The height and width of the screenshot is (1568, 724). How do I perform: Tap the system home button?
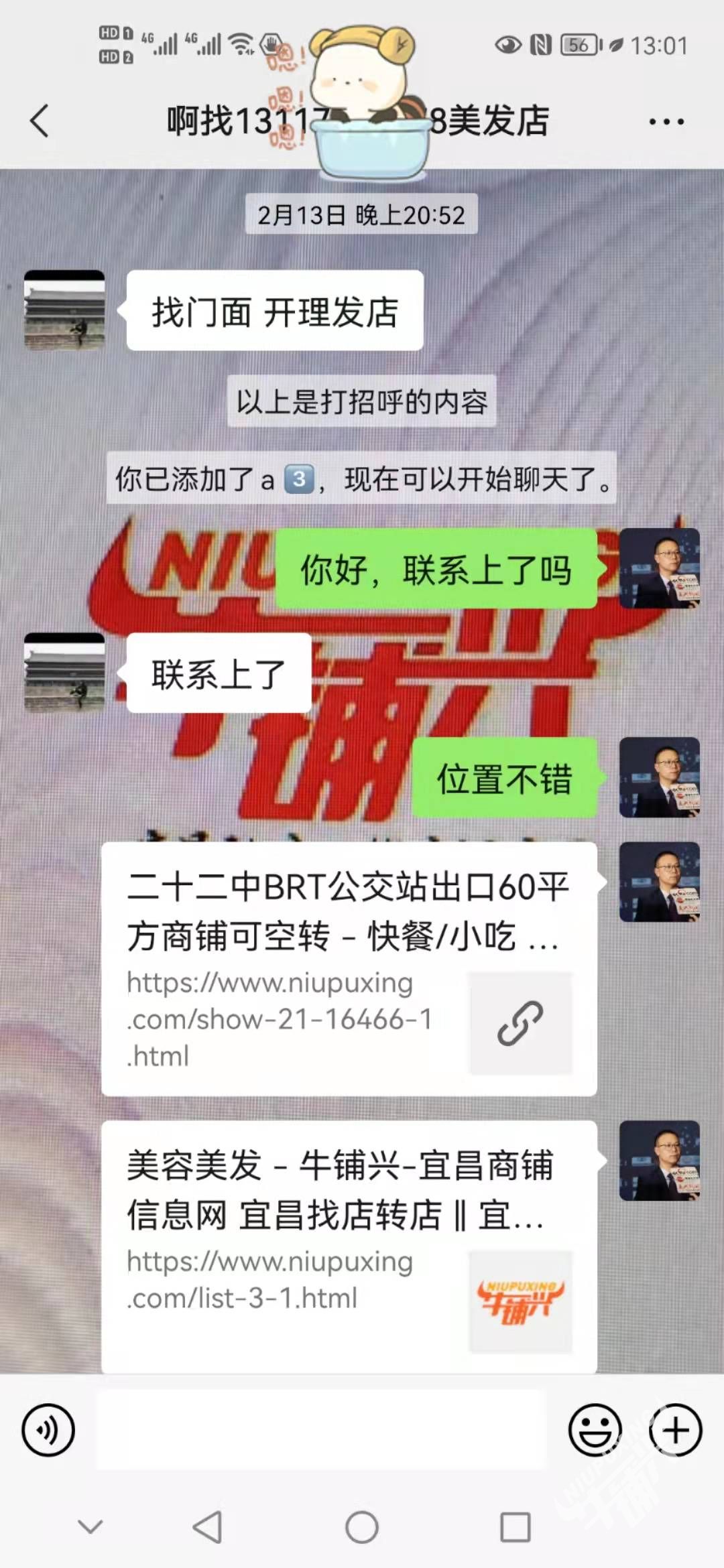point(362,1528)
